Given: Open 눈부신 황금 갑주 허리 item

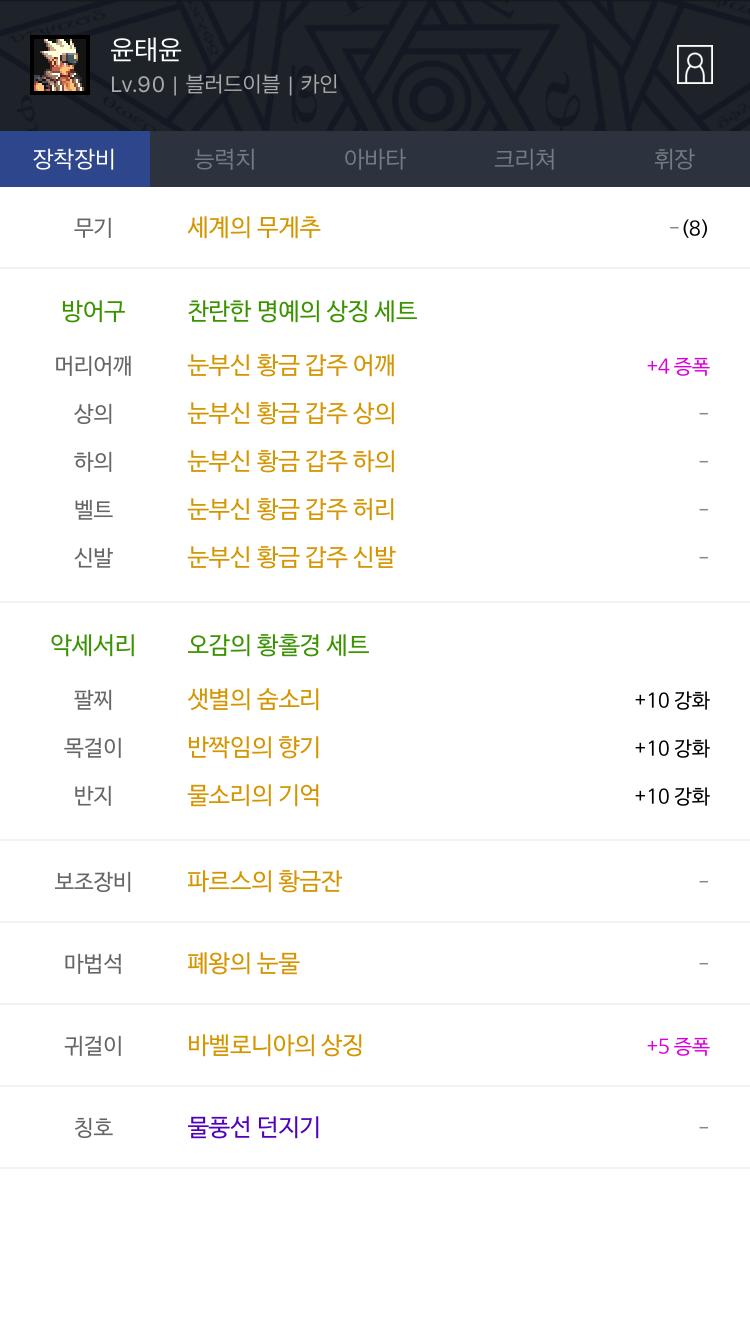Looking at the screenshot, I should pos(291,509).
